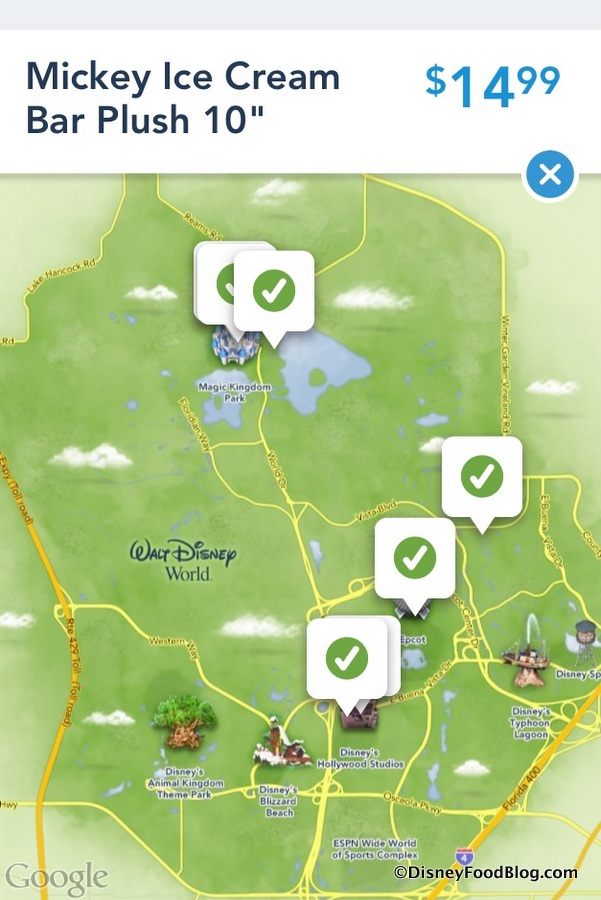Tap the pin at Disney's Hollywood Studios
601x900 pixels.
[x=346, y=657]
